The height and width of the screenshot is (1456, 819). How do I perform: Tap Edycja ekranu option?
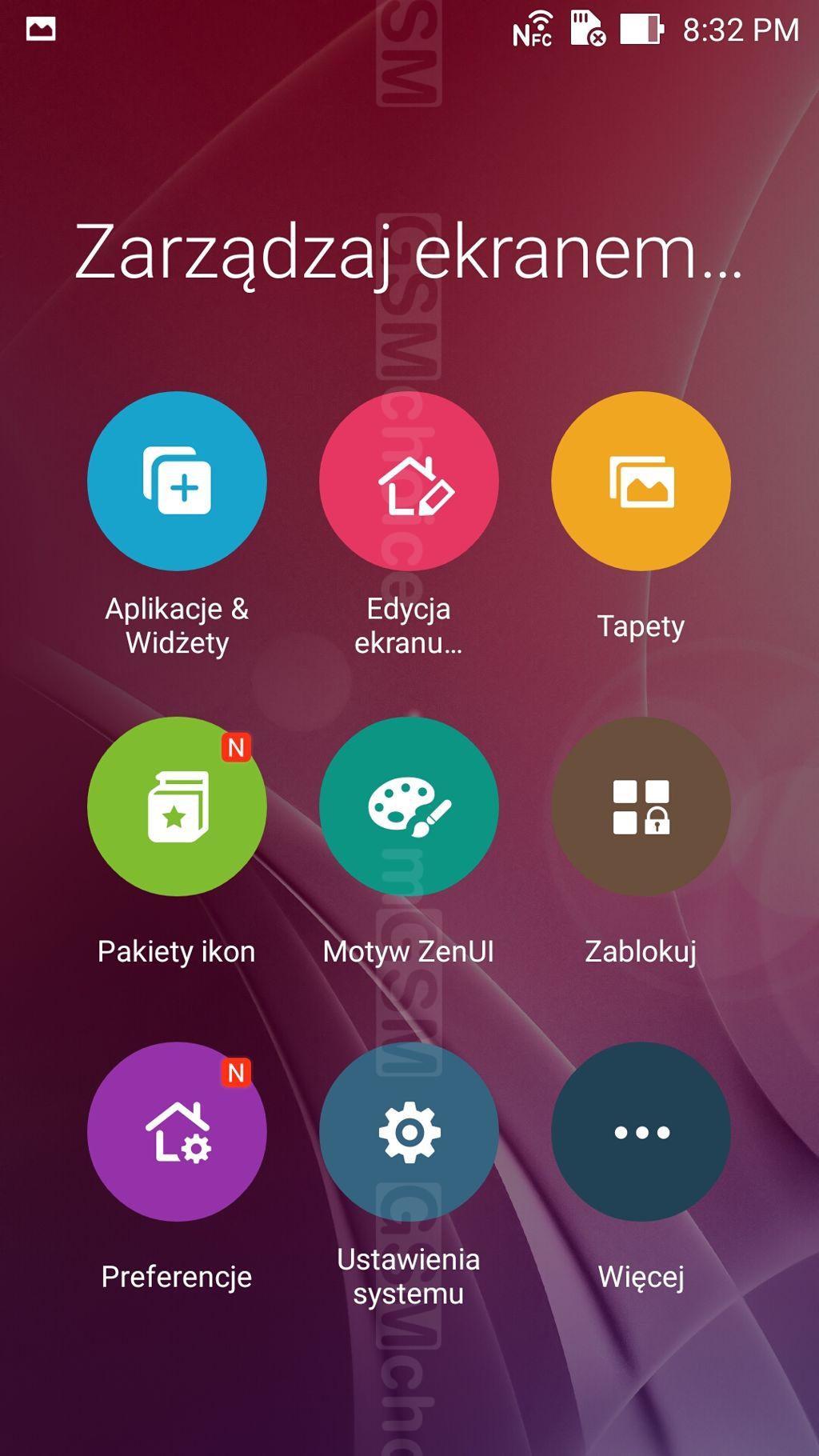point(409,482)
